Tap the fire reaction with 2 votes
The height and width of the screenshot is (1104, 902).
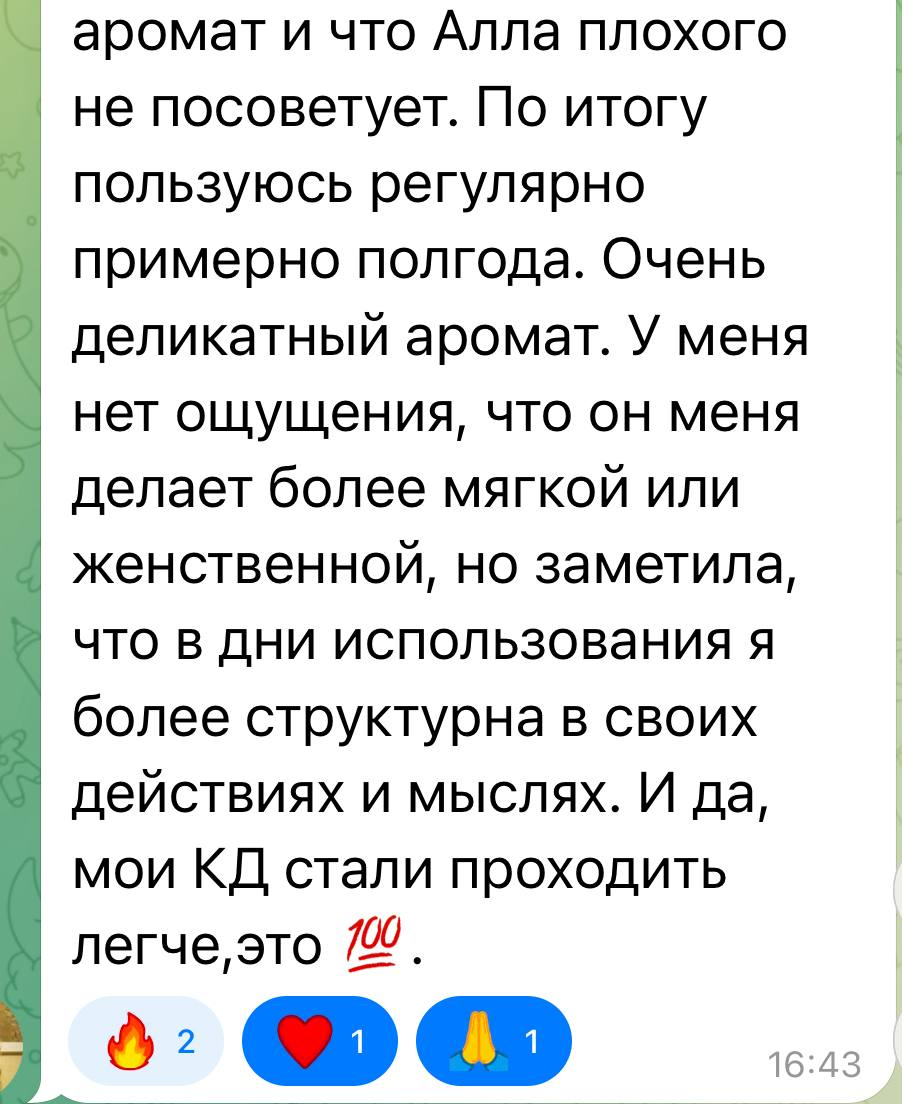[x=146, y=1040]
